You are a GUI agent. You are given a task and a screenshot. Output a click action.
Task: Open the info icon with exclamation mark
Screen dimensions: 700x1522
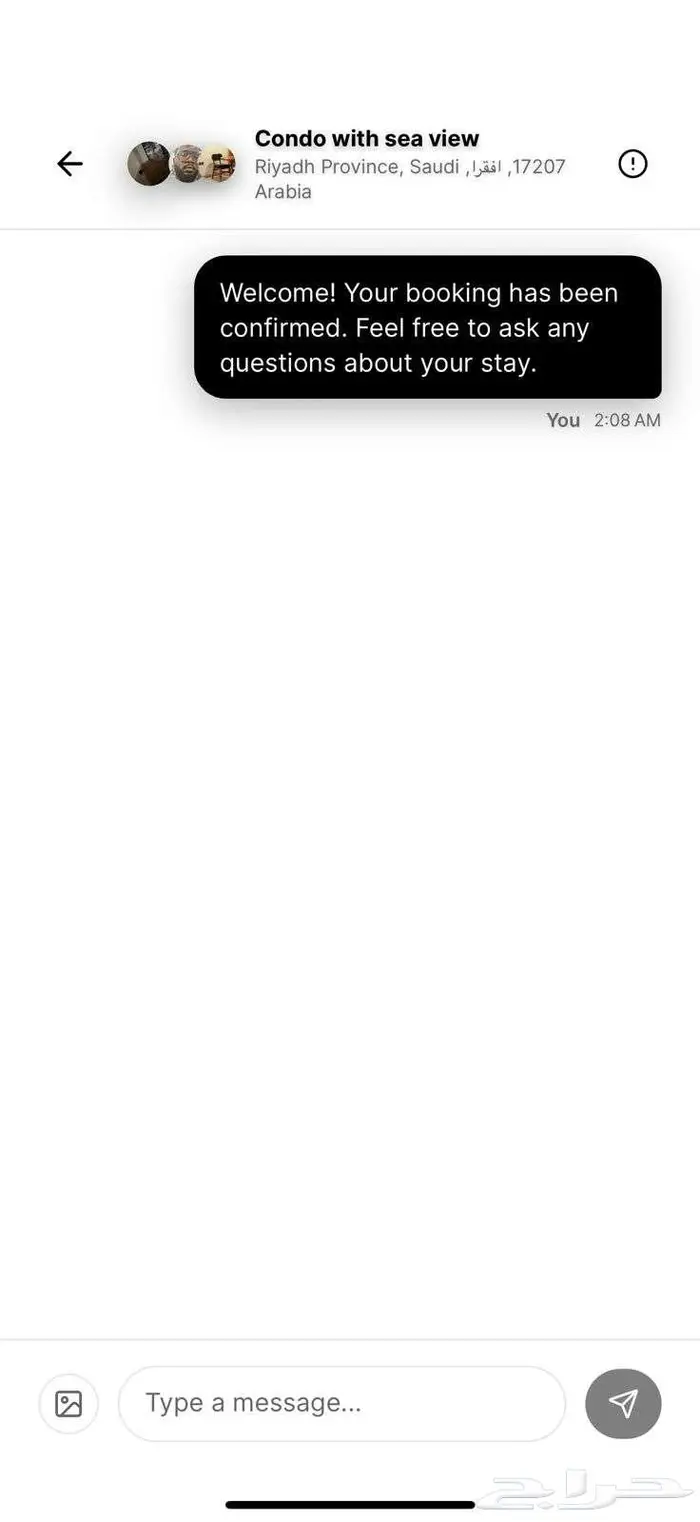tap(633, 164)
